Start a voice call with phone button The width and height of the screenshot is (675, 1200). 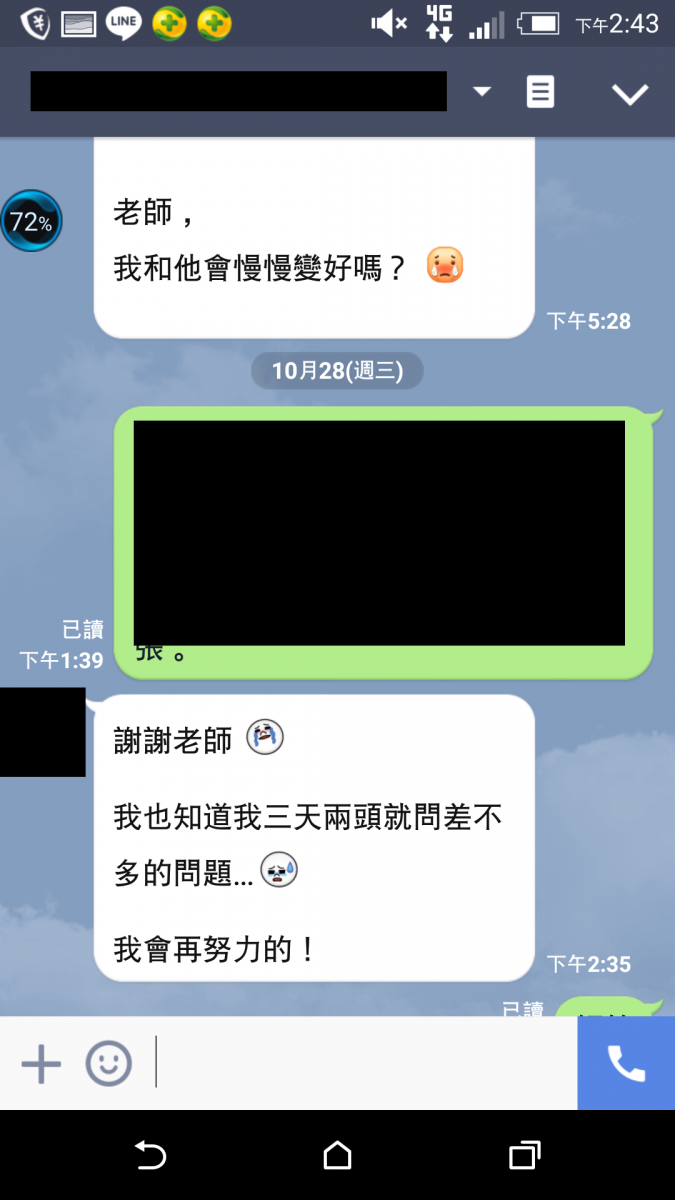[x=626, y=1064]
